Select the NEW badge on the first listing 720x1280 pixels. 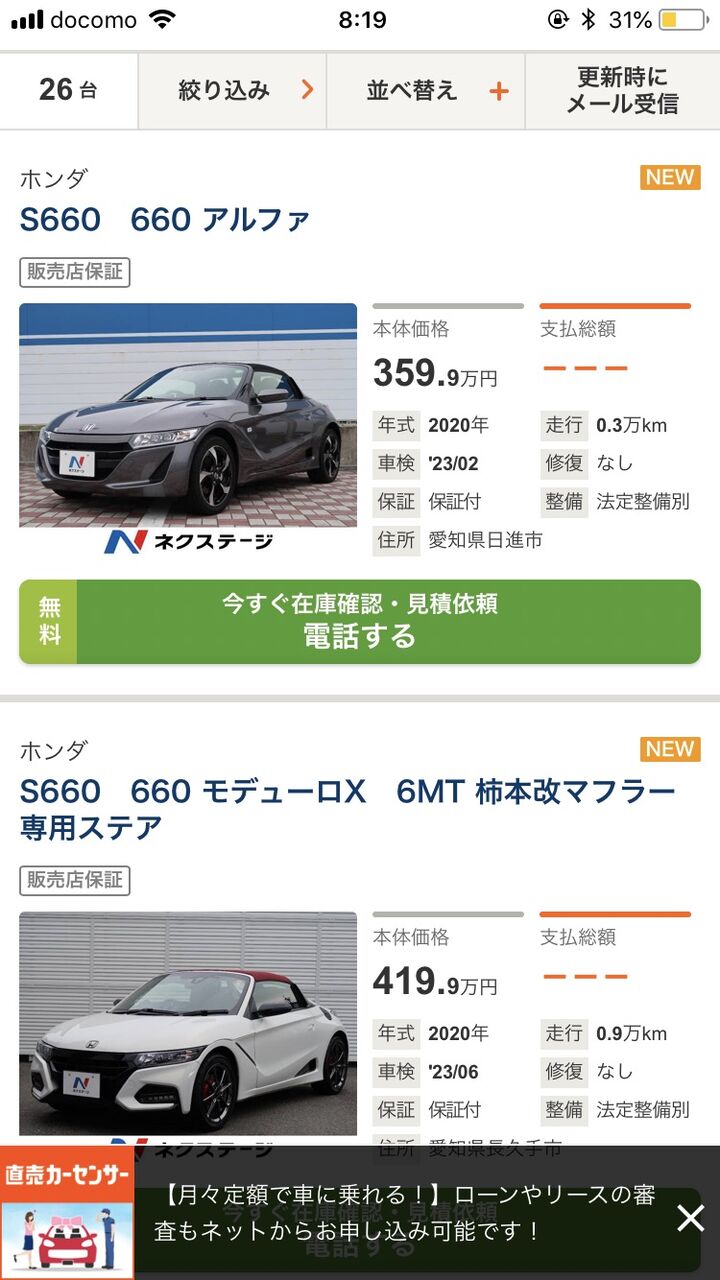pyautogui.click(x=668, y=177)
